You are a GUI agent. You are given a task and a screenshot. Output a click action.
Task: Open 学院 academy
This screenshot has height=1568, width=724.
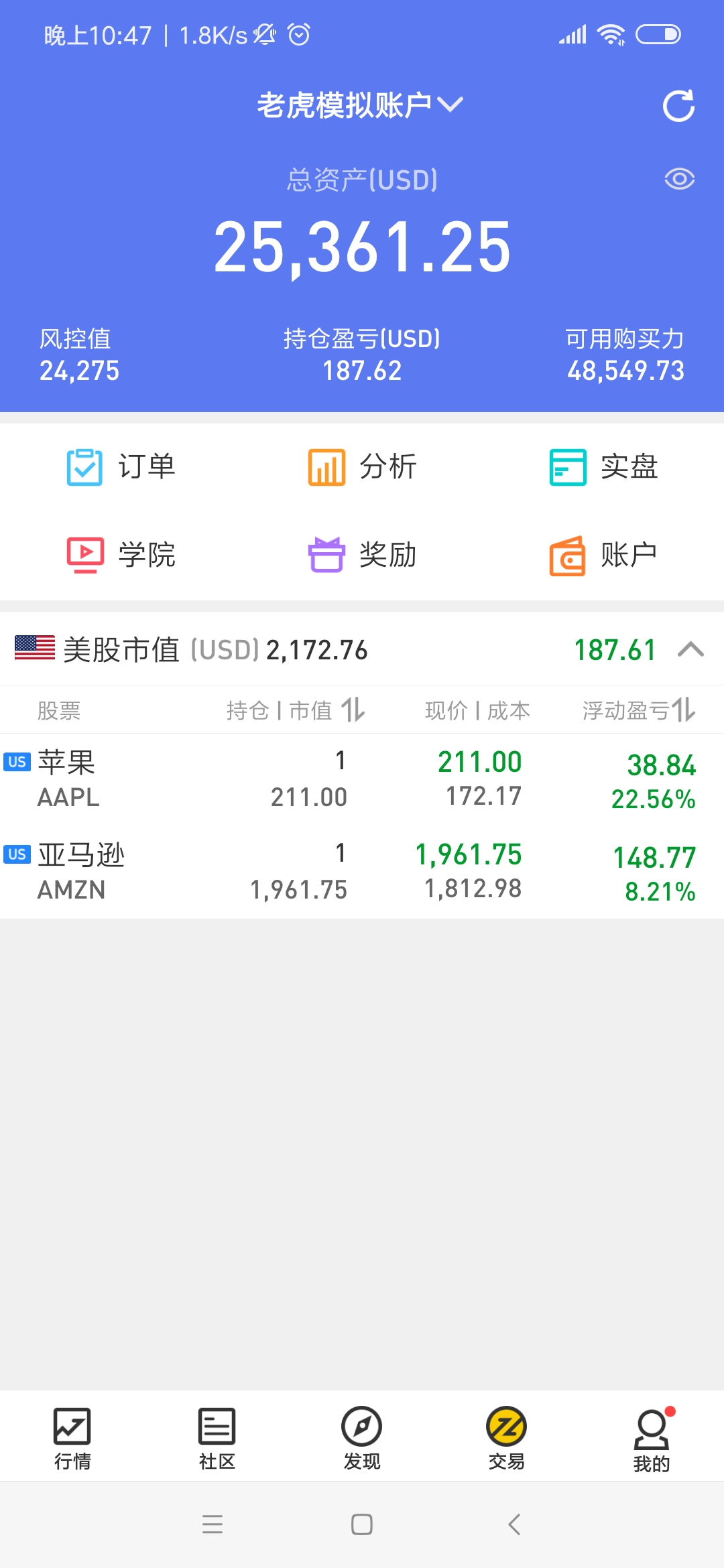121,556
